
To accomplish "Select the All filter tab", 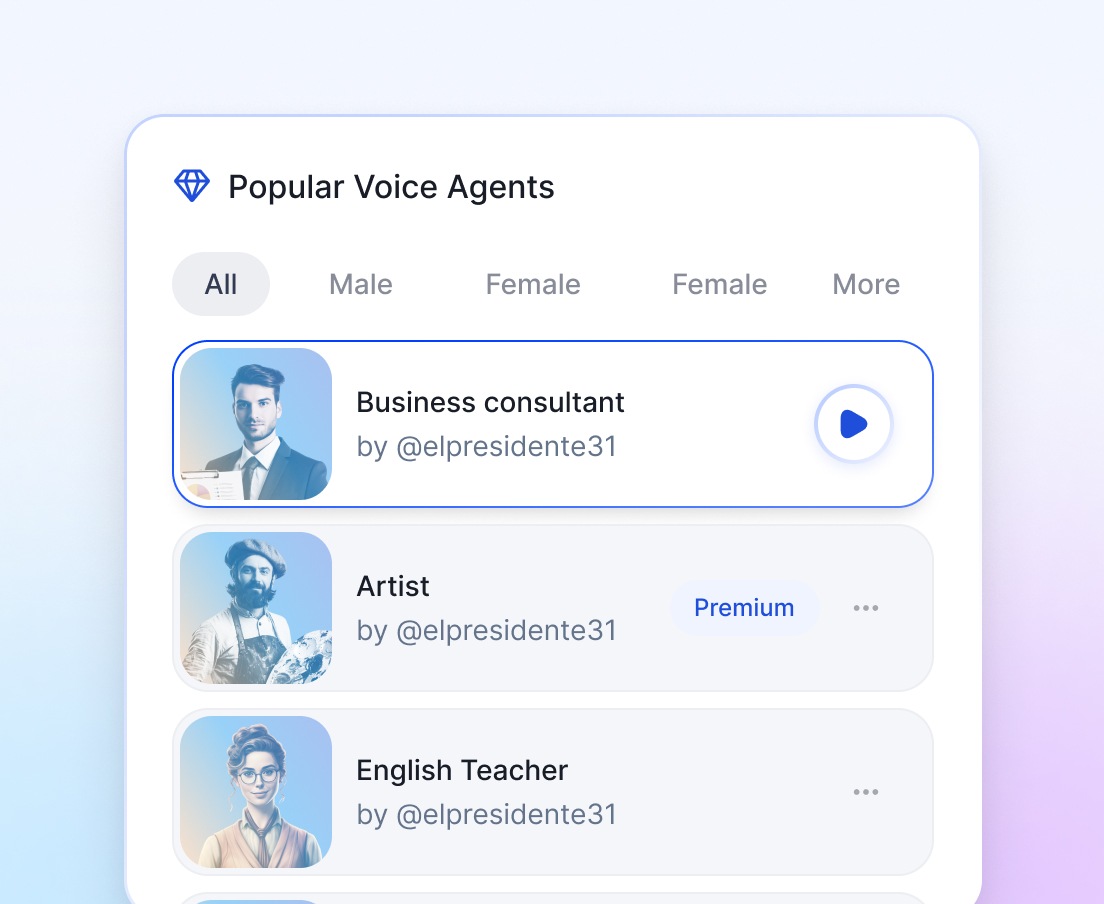I will click(x=221, y=284).
